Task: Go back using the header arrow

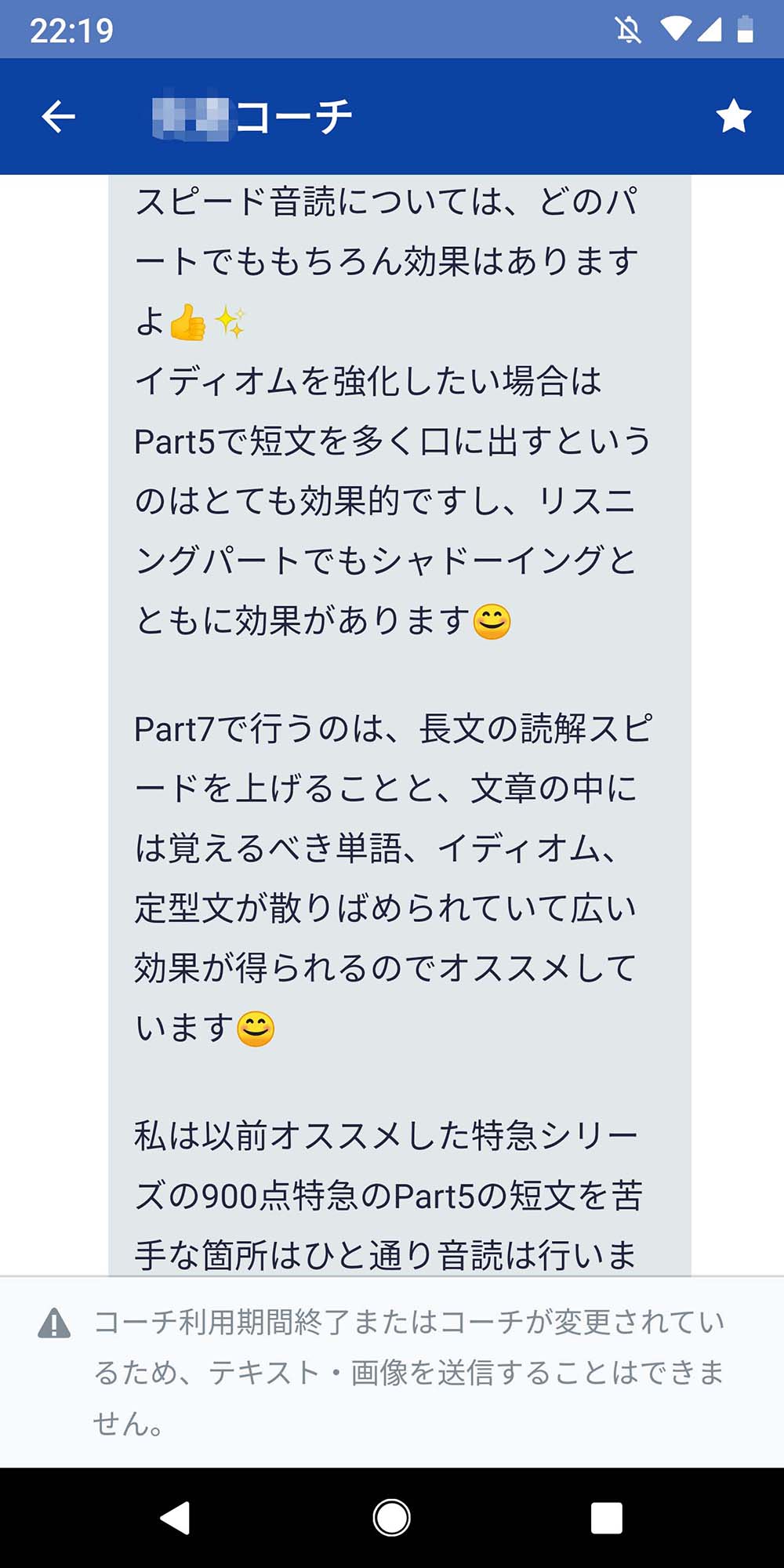Action: [59, 117]
